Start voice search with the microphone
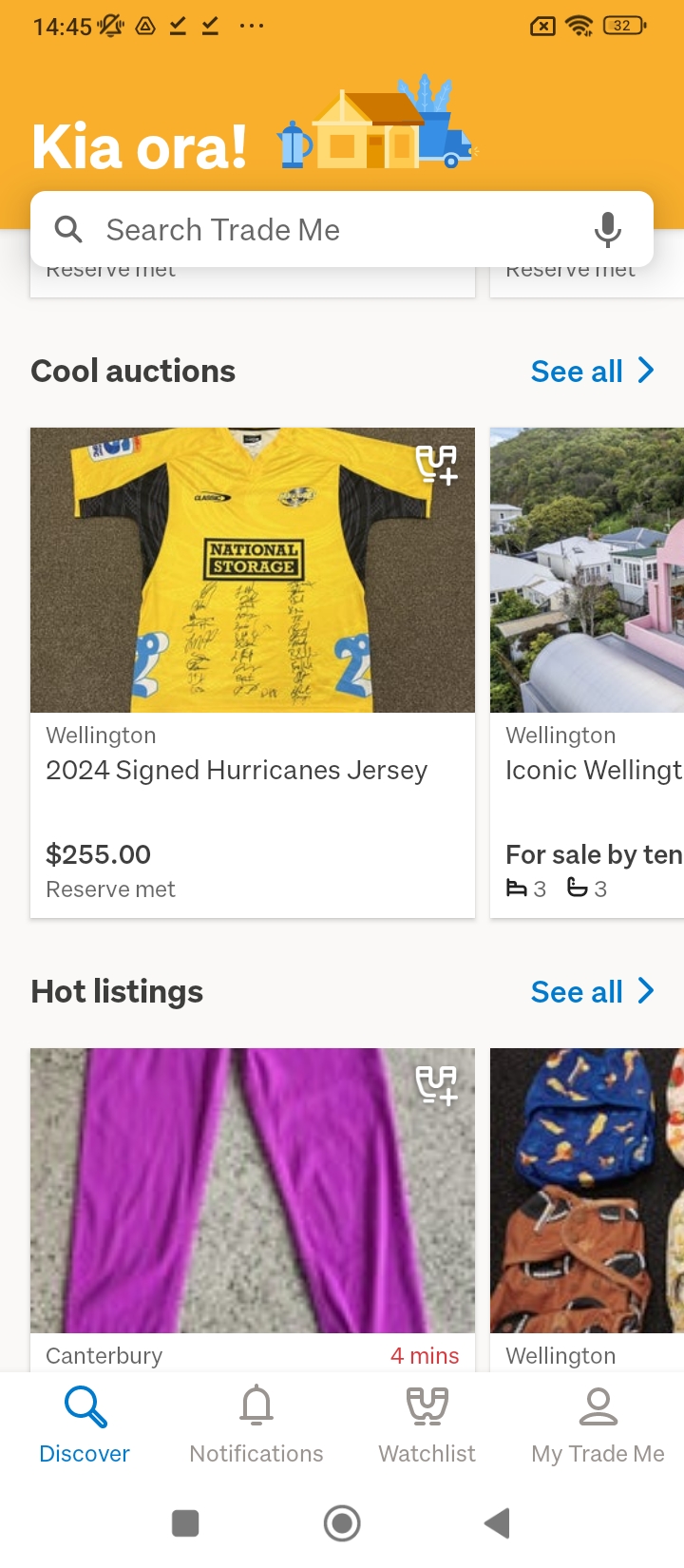Image resolution: width=684 pixels, height=1568 pixels. click(607, 230)
